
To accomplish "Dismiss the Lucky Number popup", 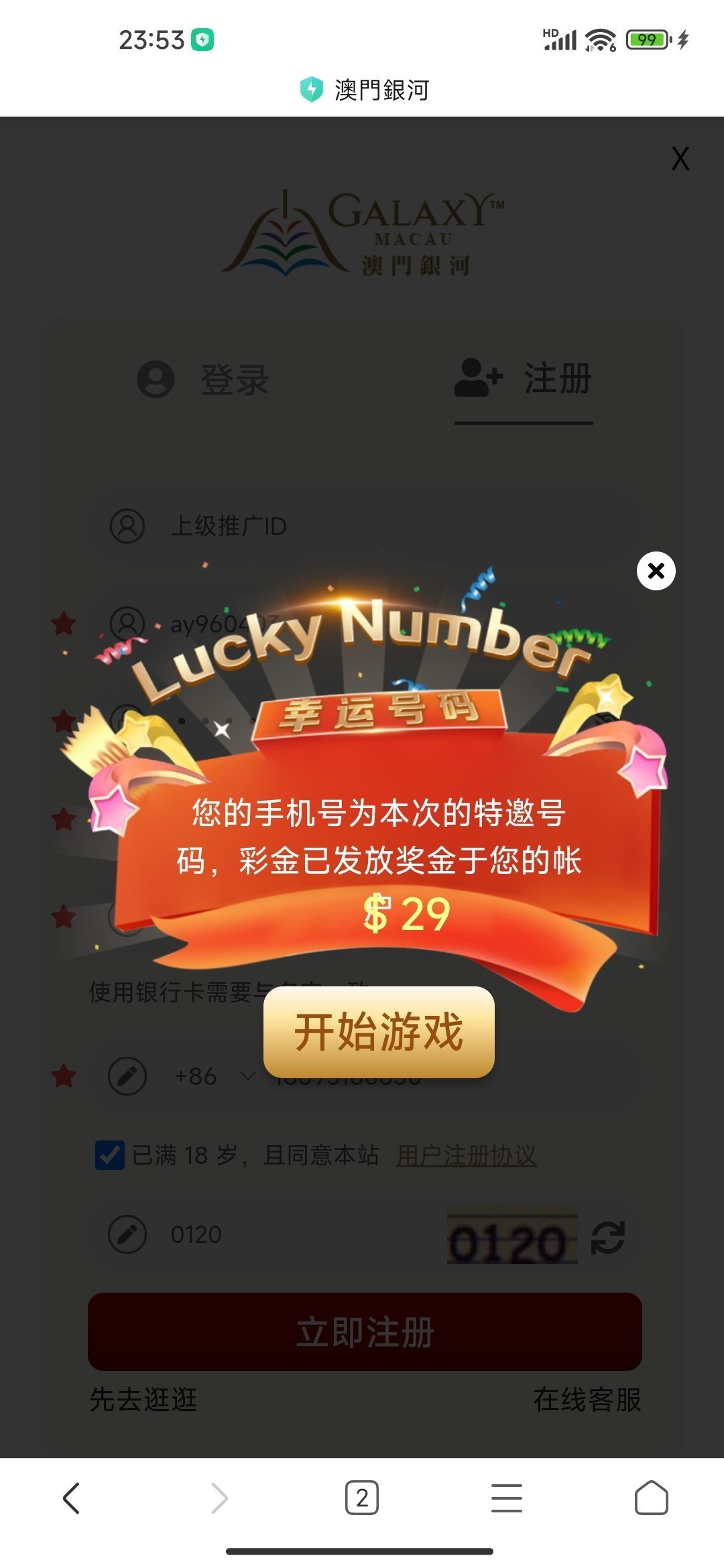I will 656,571.
